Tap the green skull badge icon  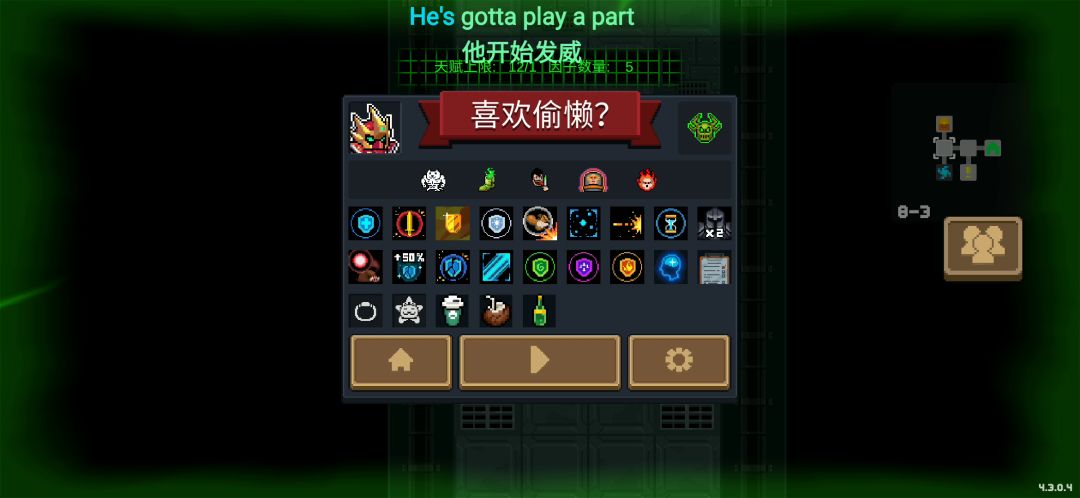[x=705, y=128]
